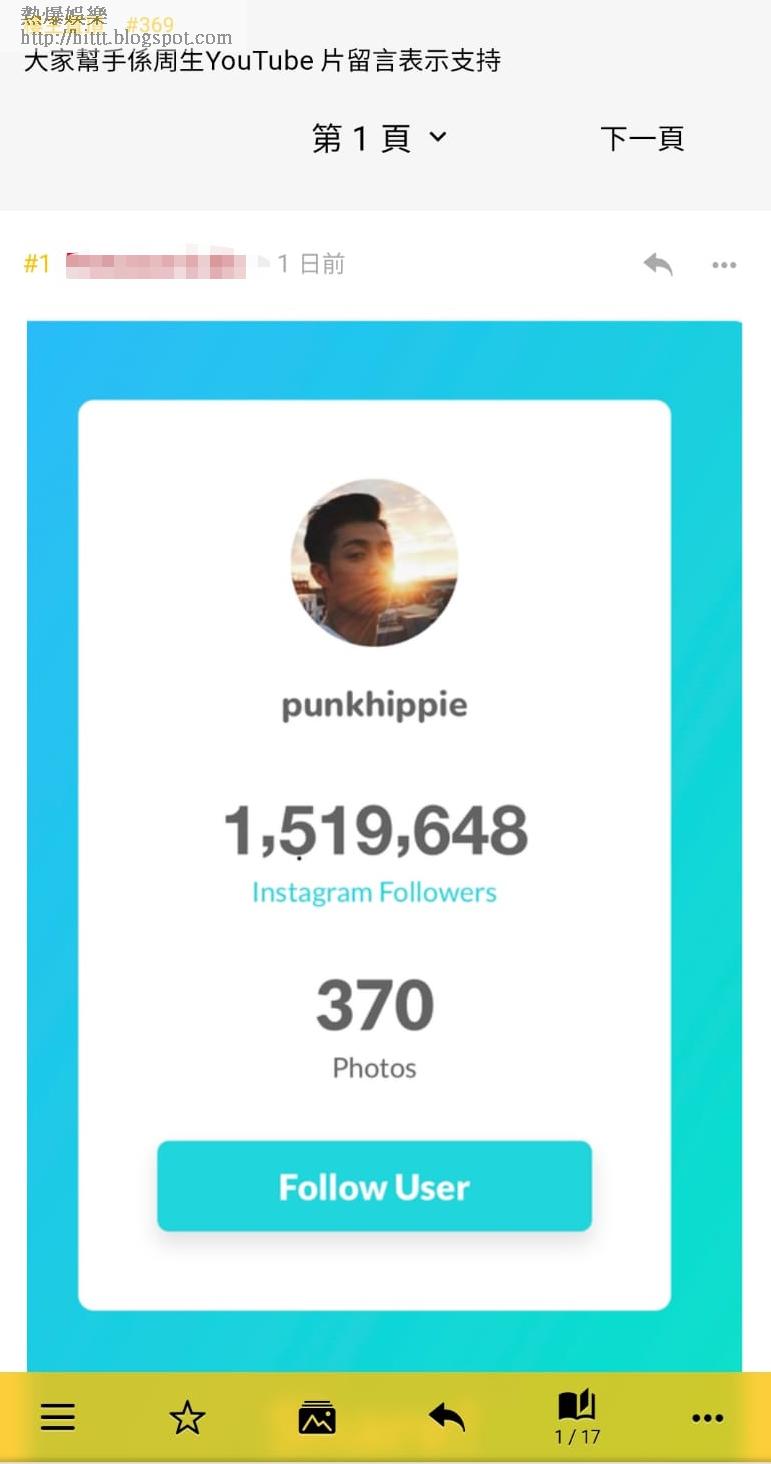771x1464 pixels.
Task: Reply to the thread from bottom bar
Action: 447,1416
